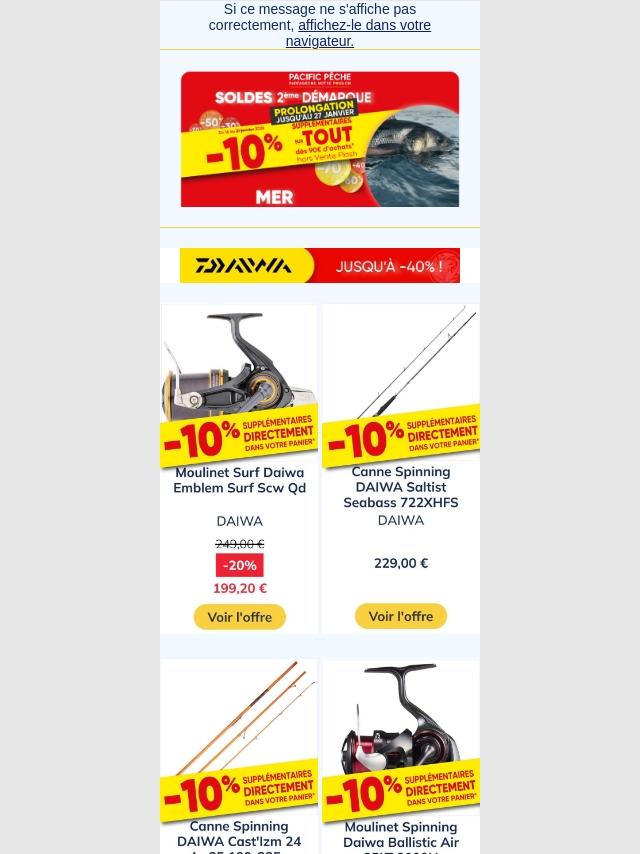
Task: Tap 'Voir l'offre' for Saltist Seabass 722XHFS
Action: (401, 616)
